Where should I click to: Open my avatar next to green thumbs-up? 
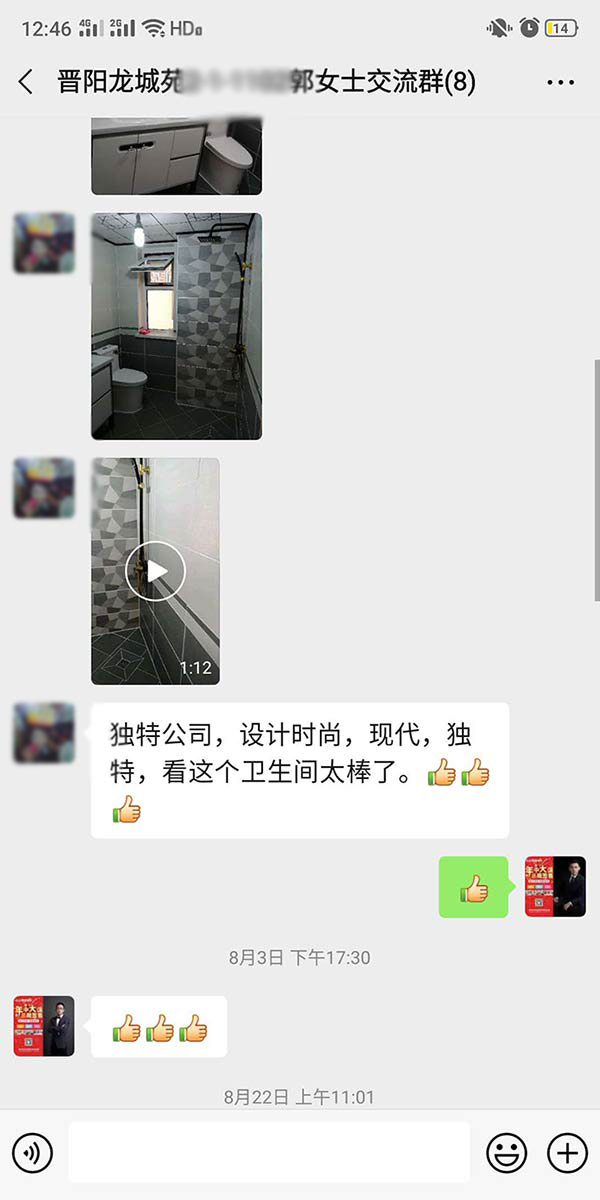555,887
